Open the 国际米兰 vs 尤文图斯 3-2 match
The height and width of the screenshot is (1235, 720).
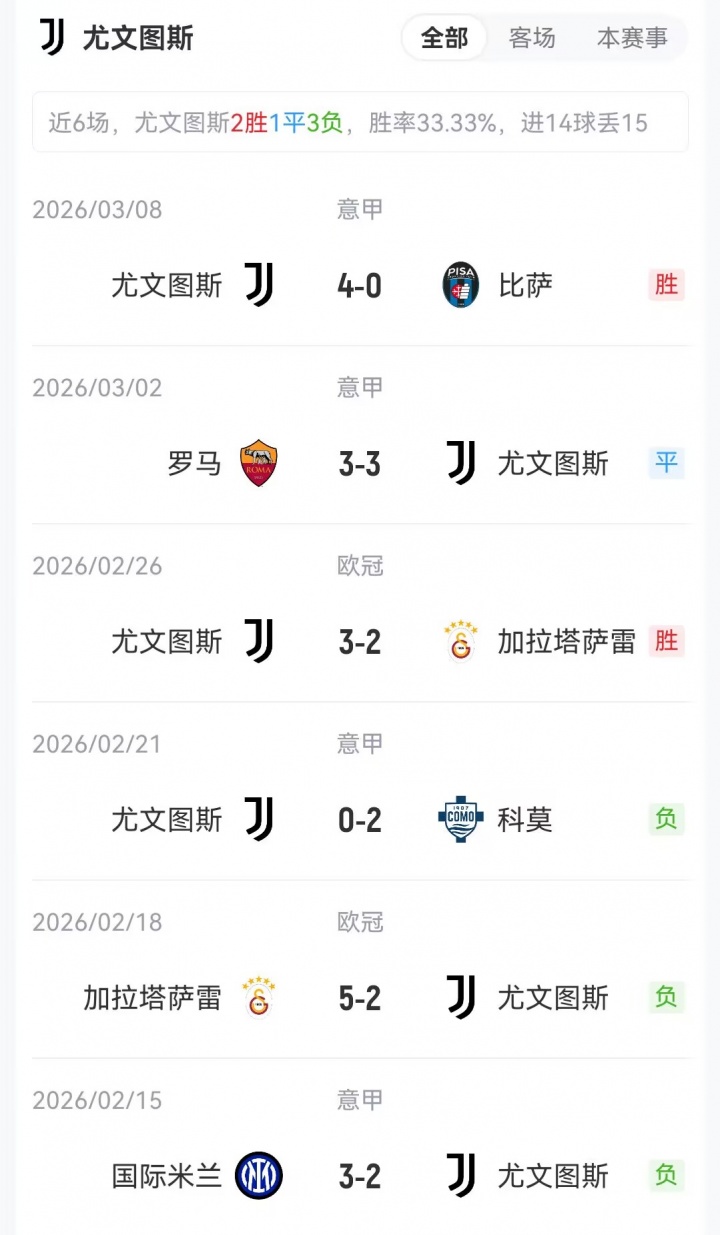click(360, 1176)
